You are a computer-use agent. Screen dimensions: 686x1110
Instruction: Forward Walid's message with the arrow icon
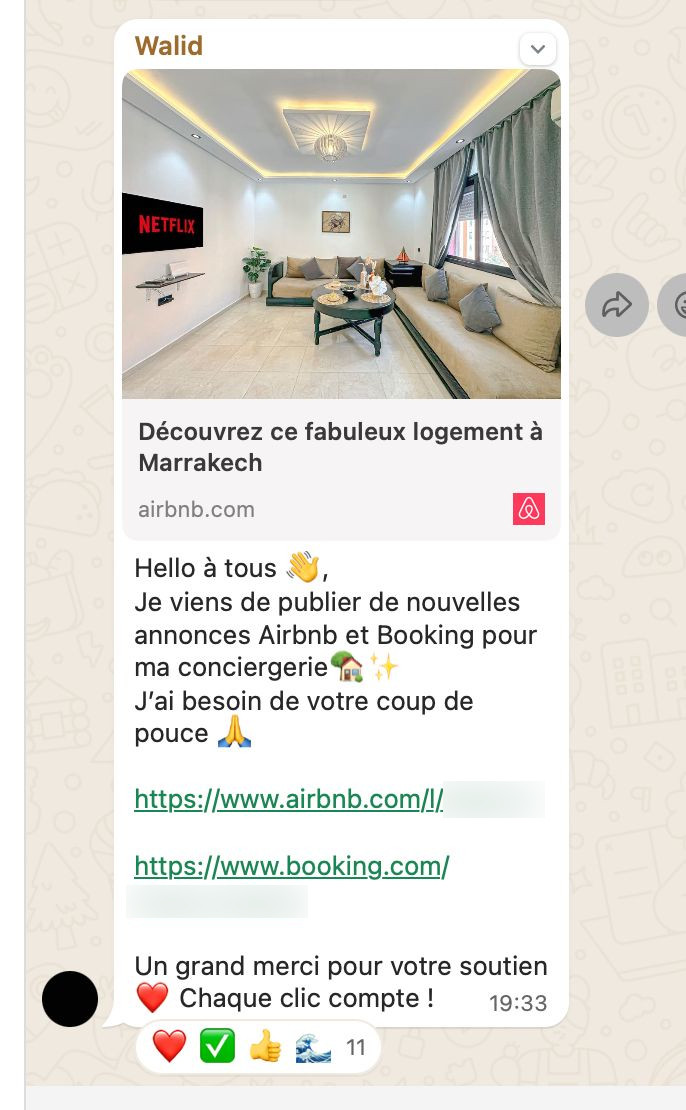pyautogui.click(x=616, y=305)
